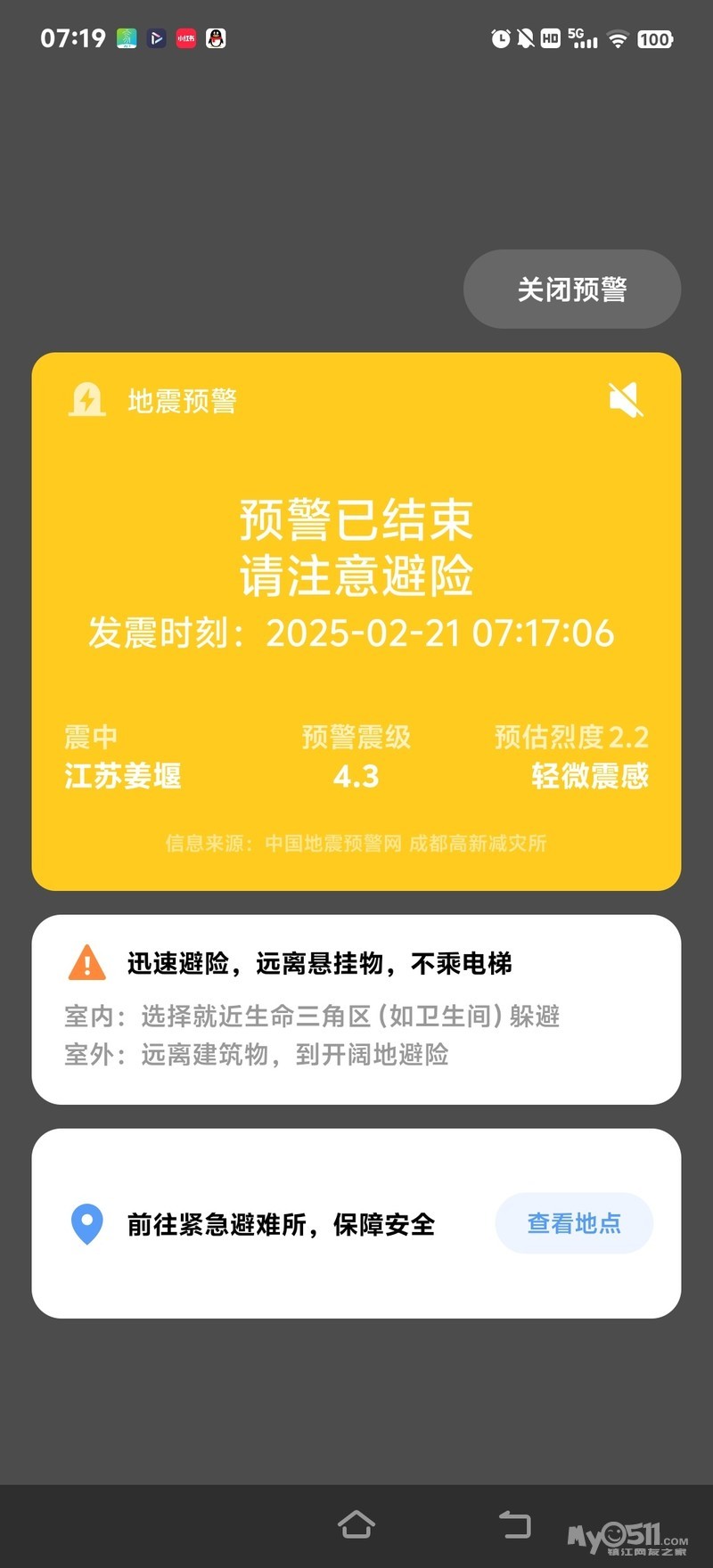Toggle the earthquake alert mute speaker icon
The width and height of the screenshot is (713, 1568).
click(x=626, y=400)
